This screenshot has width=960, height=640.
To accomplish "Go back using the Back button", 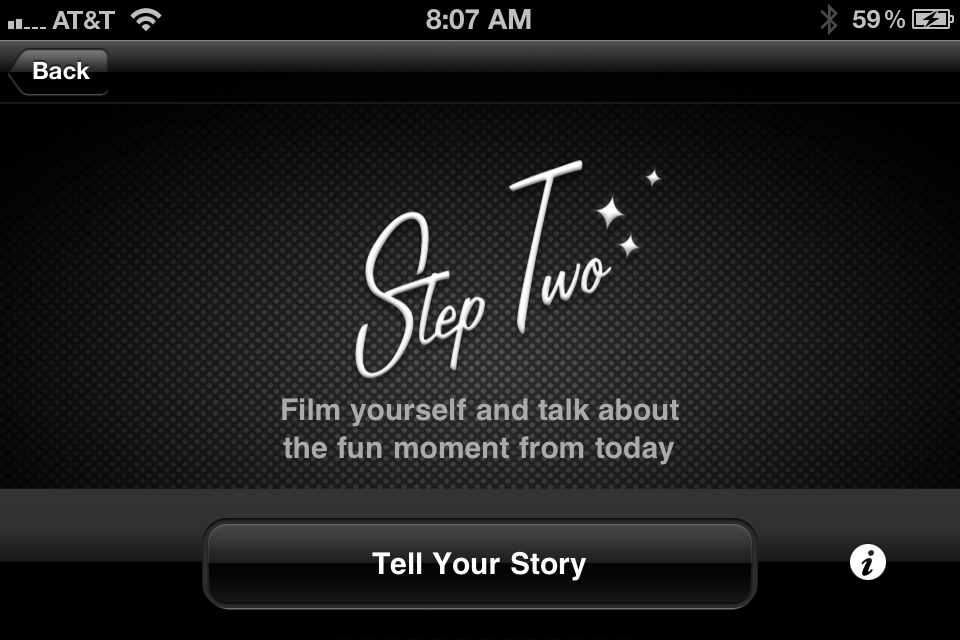I will click(x=58, y=71).
